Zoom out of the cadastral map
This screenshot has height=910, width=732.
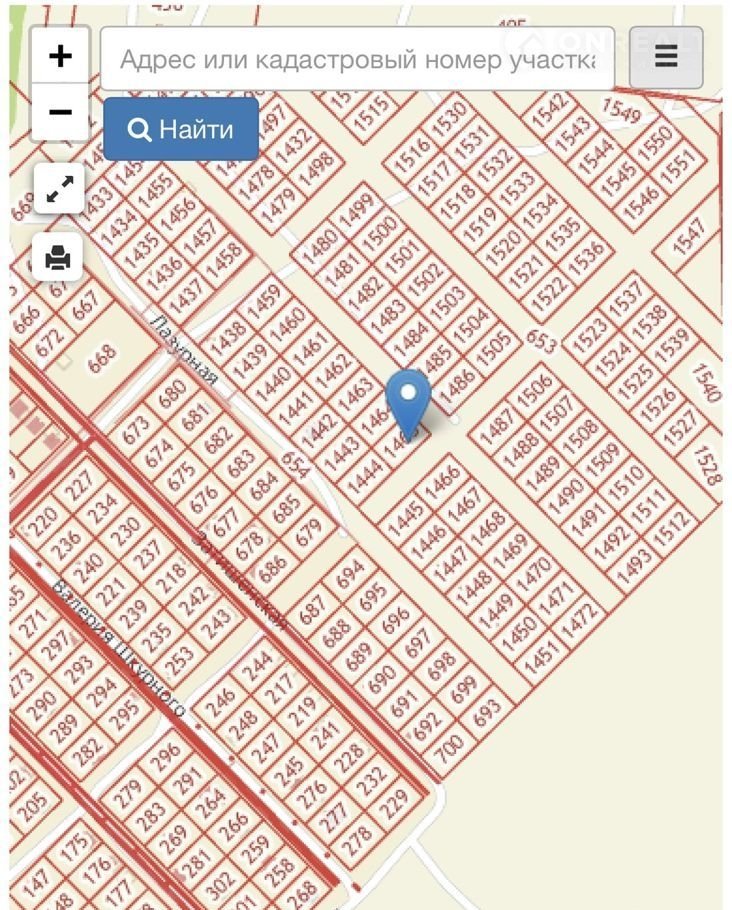pyautogui.click(x=60, y=111)
